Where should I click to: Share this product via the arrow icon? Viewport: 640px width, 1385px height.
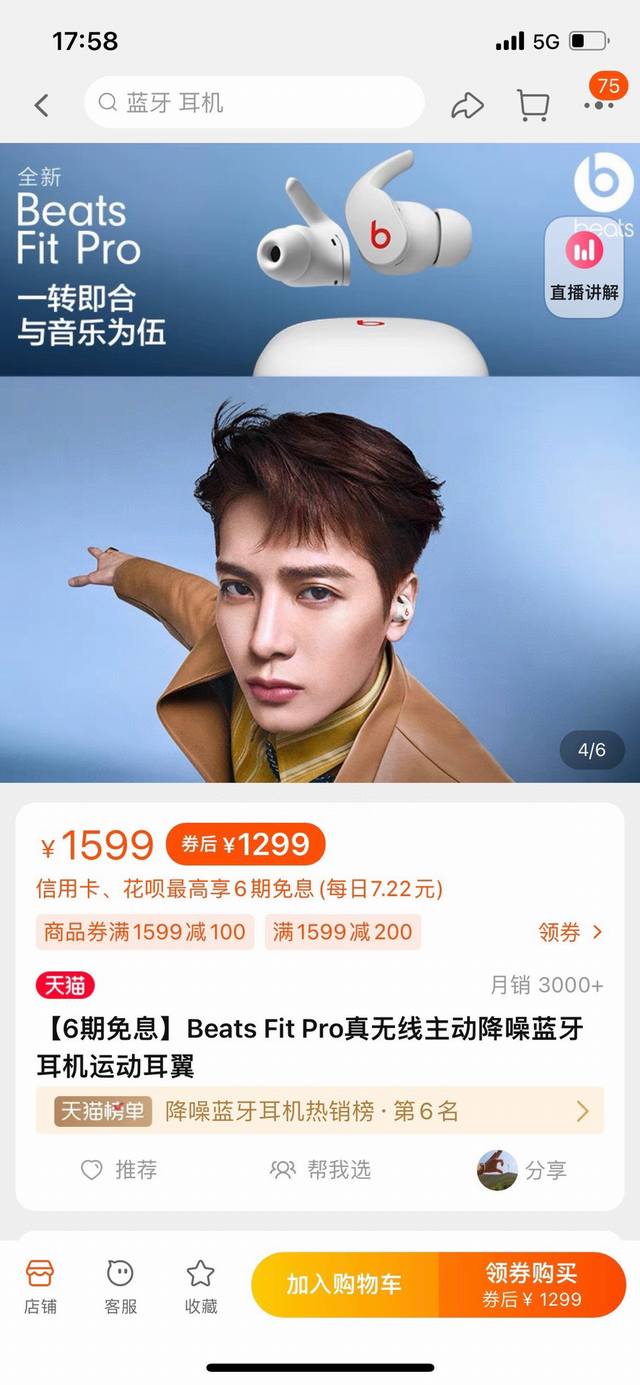467,105
